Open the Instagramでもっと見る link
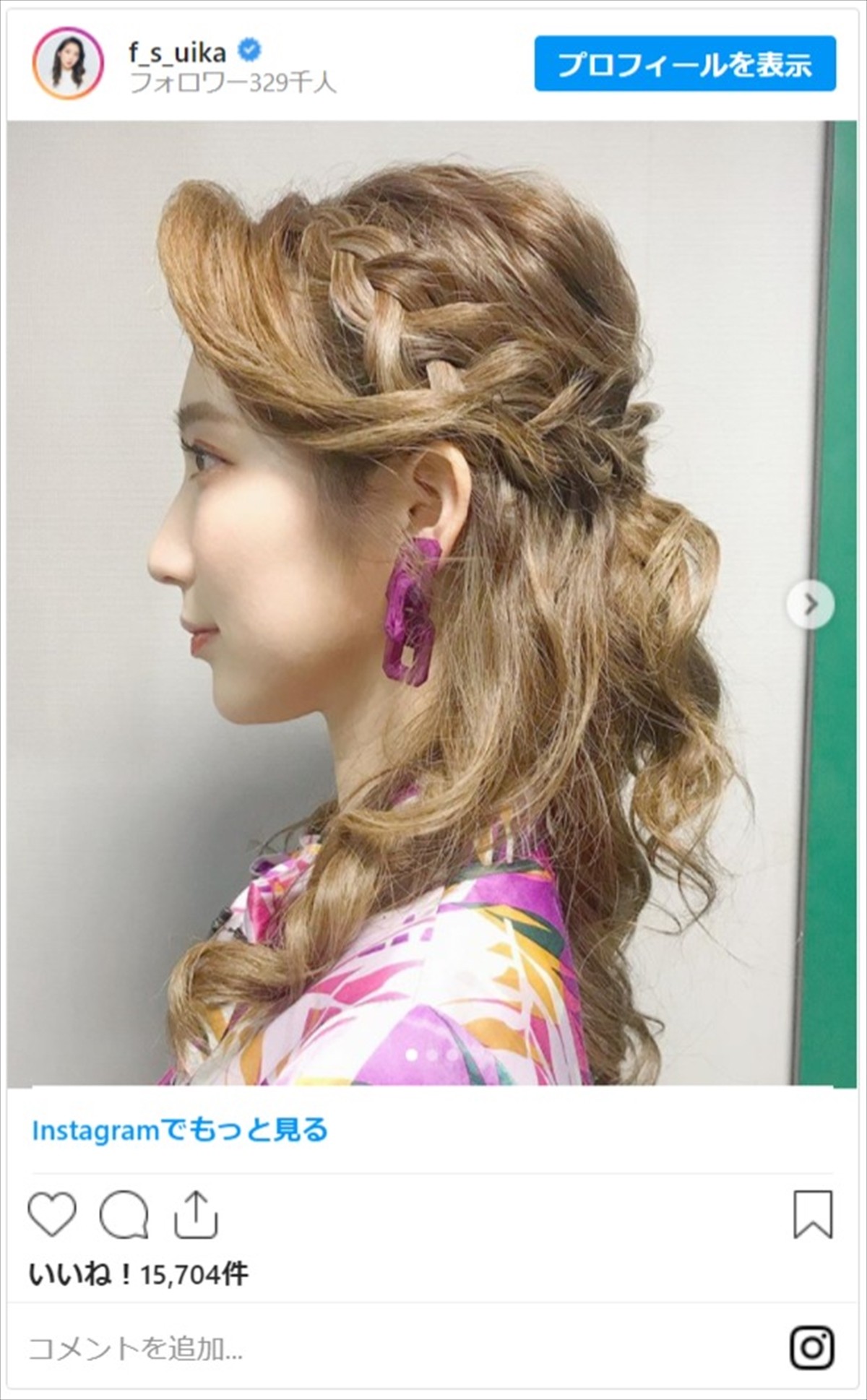Viewport: 867px width, 1400px height. (x=180, y=1131)
